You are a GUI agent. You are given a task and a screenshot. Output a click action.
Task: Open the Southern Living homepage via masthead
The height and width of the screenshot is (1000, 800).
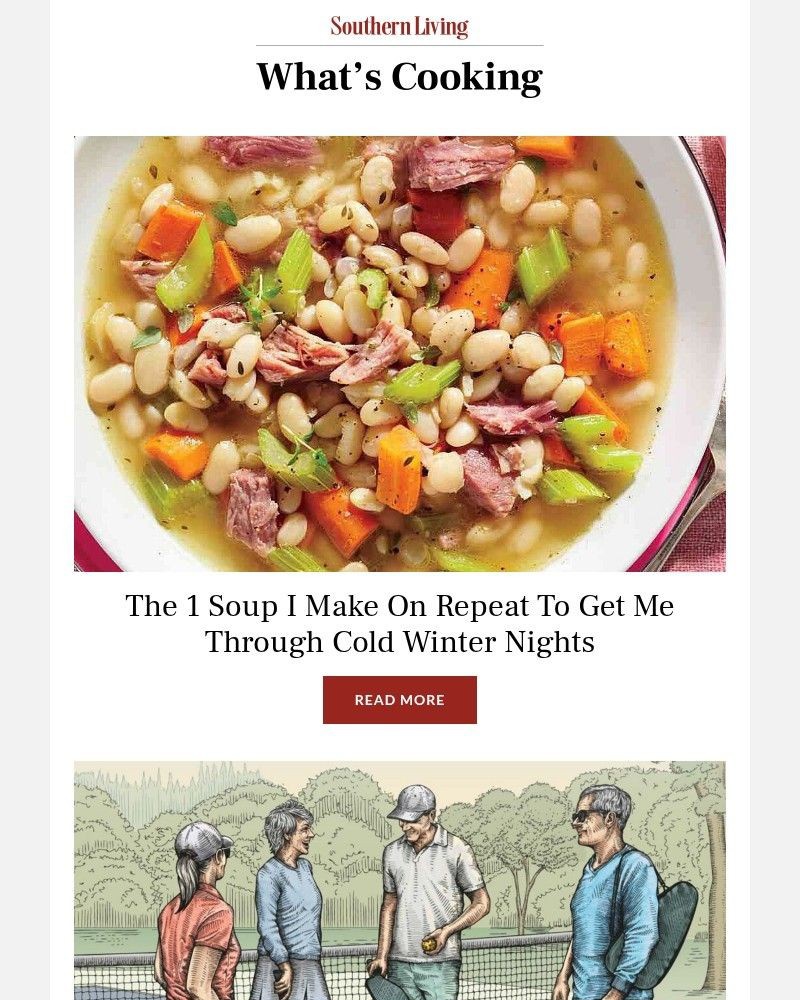(x=399, y=25)
